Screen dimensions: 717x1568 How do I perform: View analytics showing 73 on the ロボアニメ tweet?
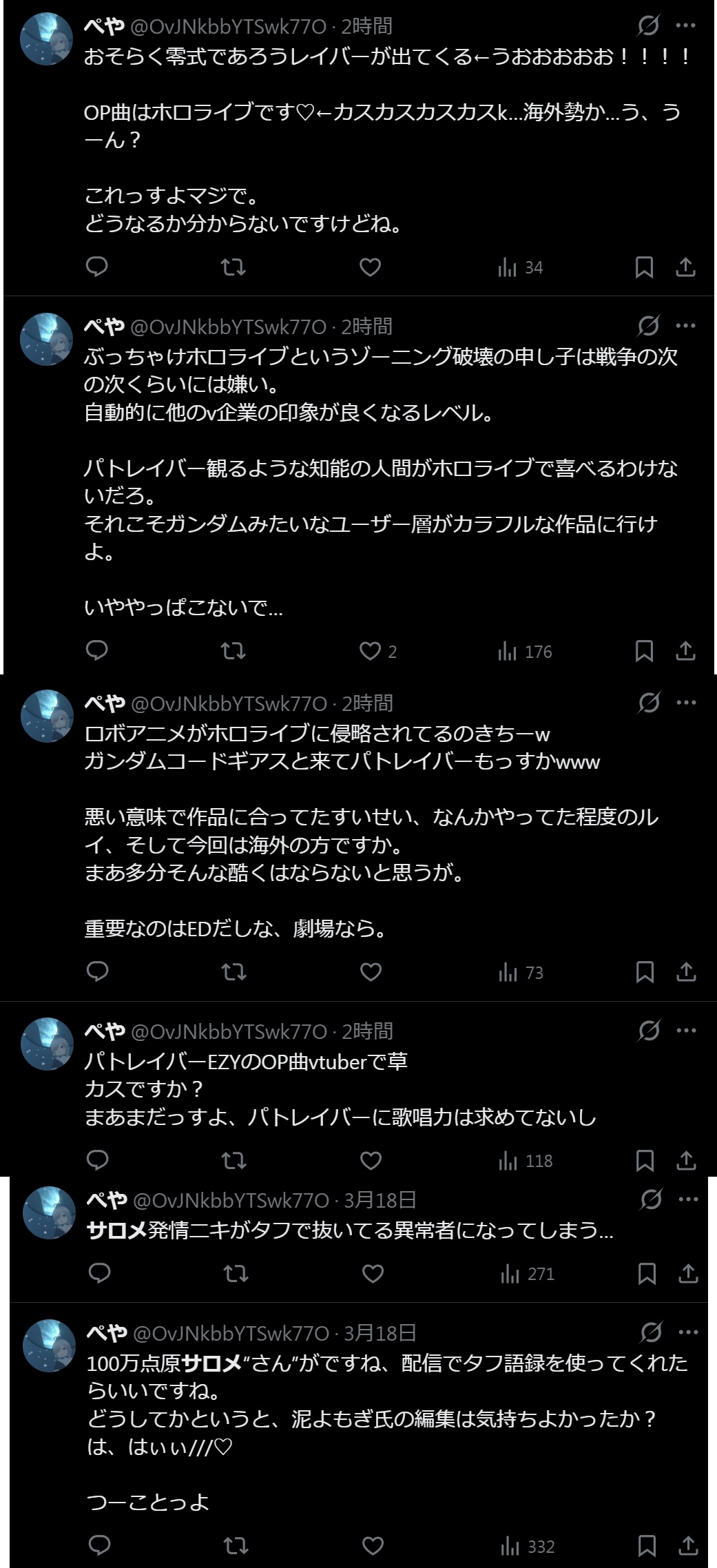coord(521,972)
